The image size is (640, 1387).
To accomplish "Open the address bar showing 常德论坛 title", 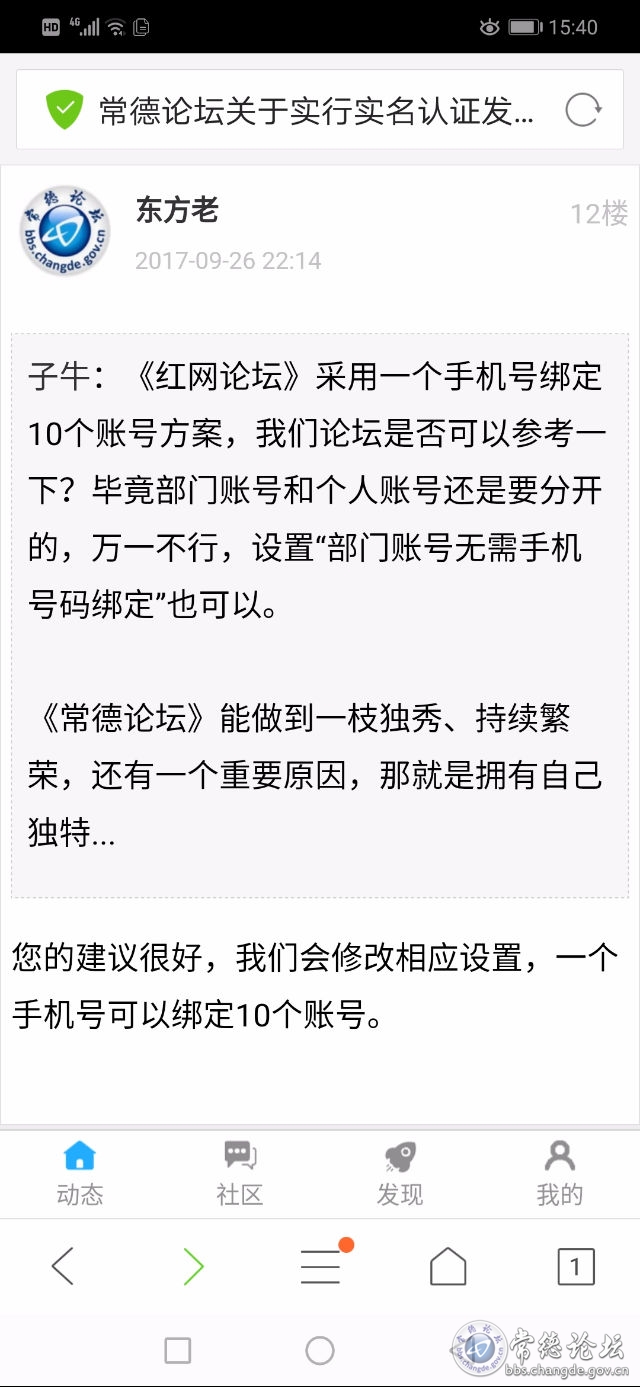I will (314, 111).
